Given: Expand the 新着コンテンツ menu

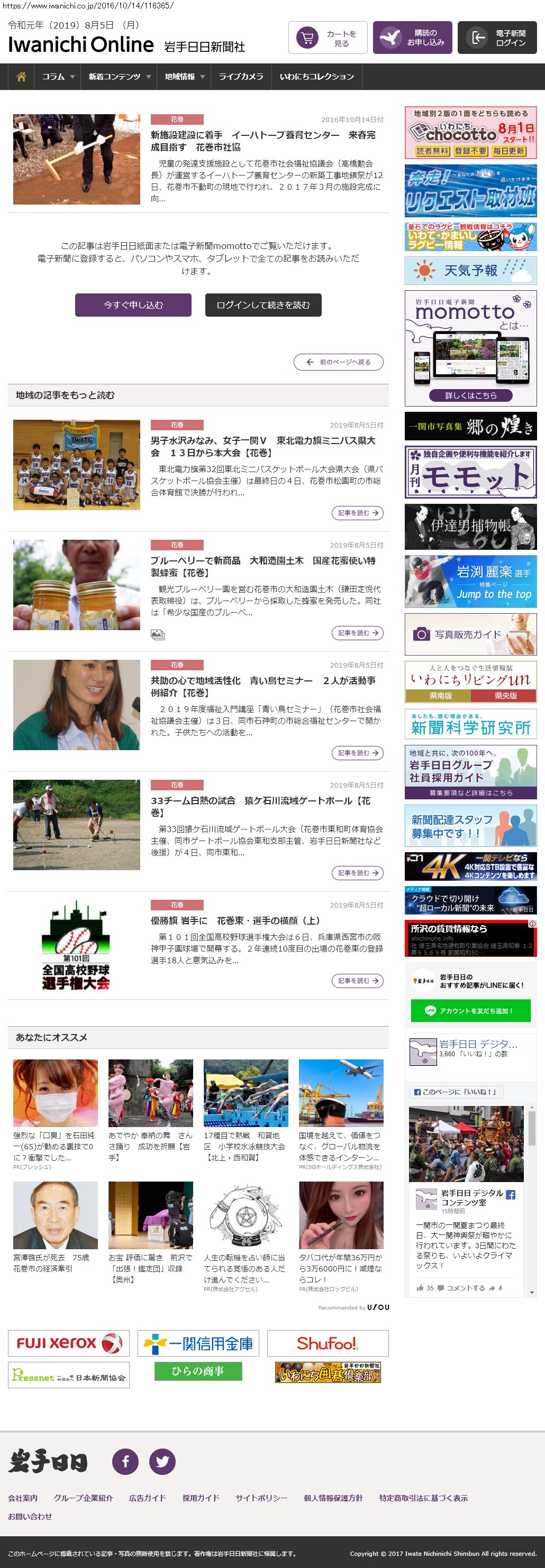Looking at the screenshot, I should click(119, 77).
